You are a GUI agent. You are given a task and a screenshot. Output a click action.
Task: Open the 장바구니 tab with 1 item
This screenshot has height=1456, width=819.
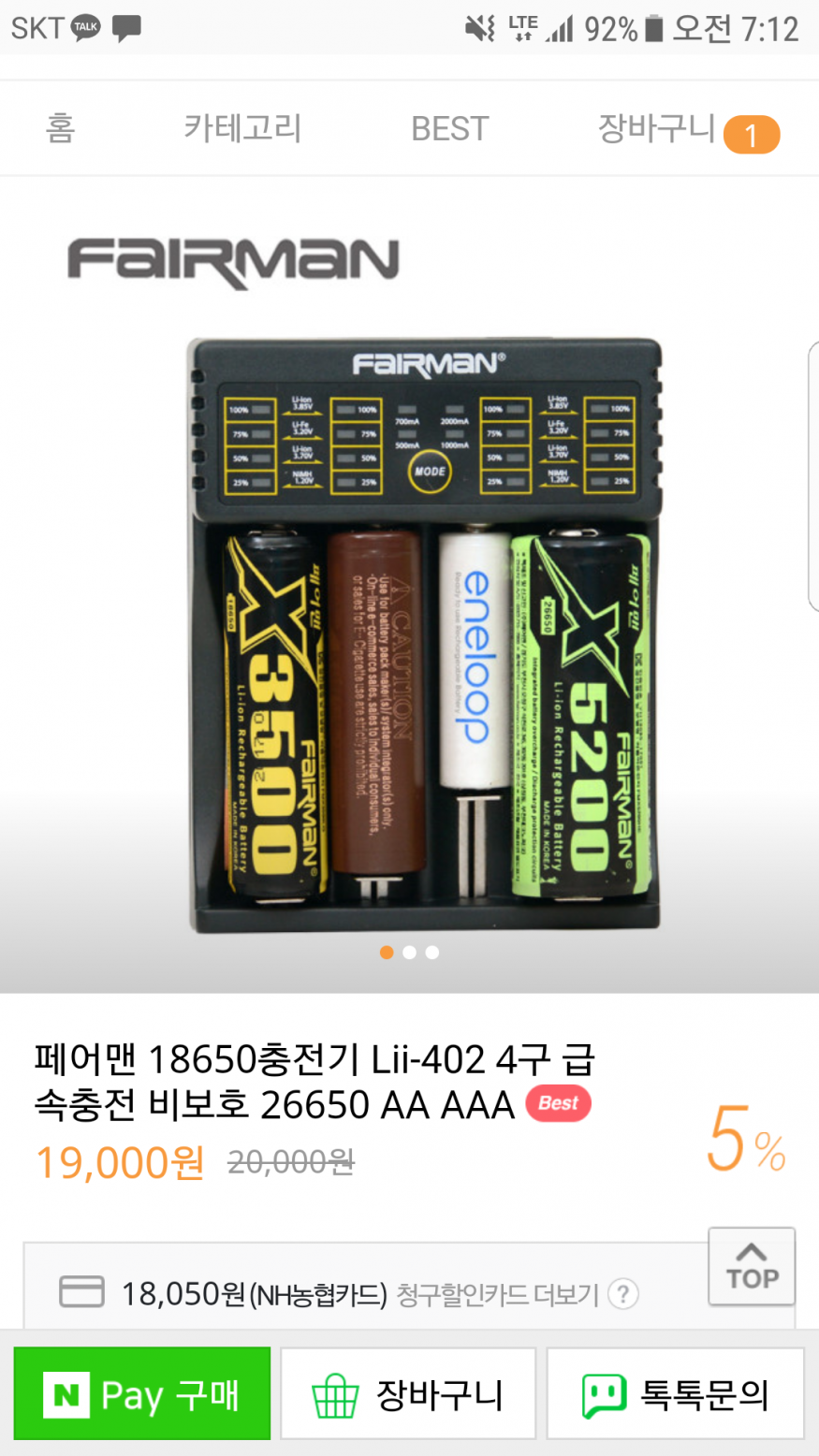click(687, 131)
